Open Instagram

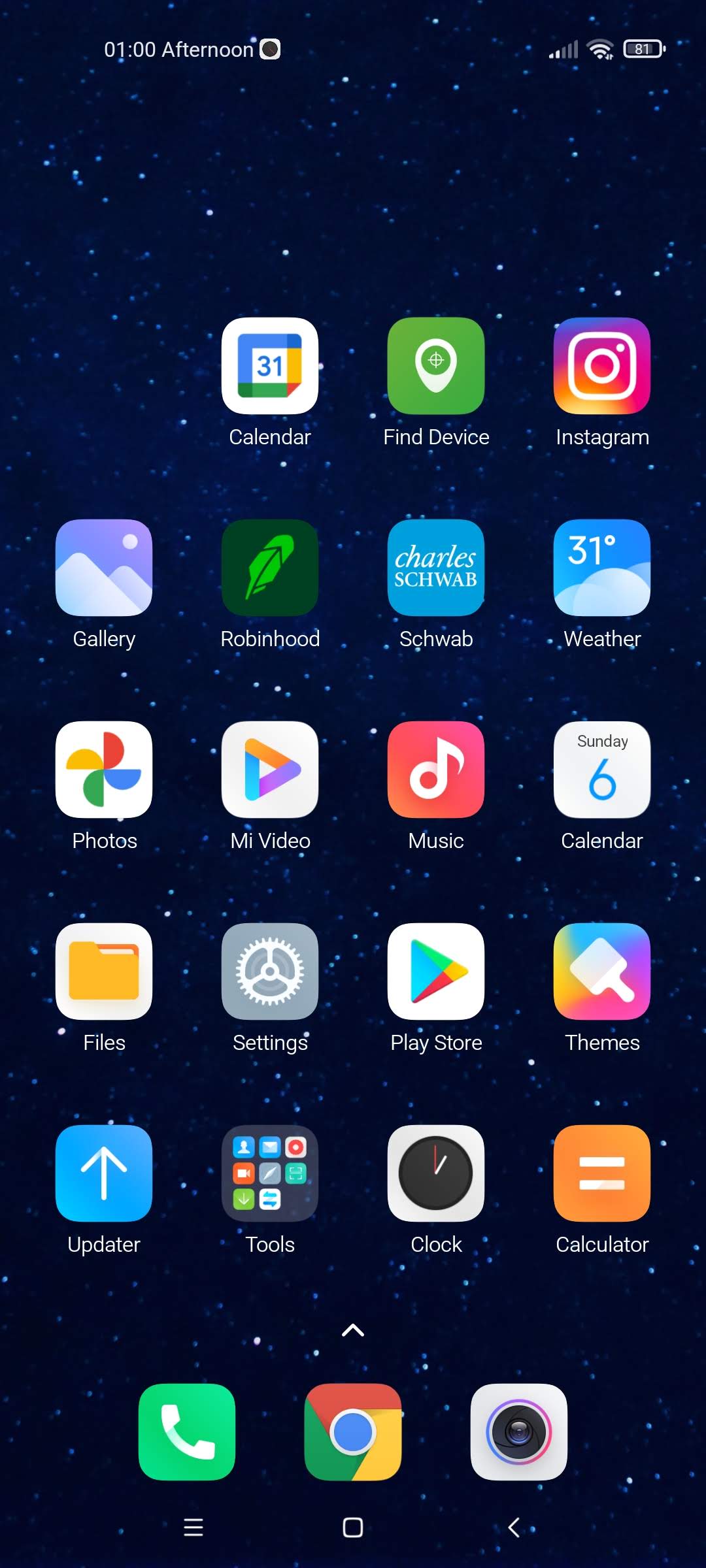click(x=602, y=366)
